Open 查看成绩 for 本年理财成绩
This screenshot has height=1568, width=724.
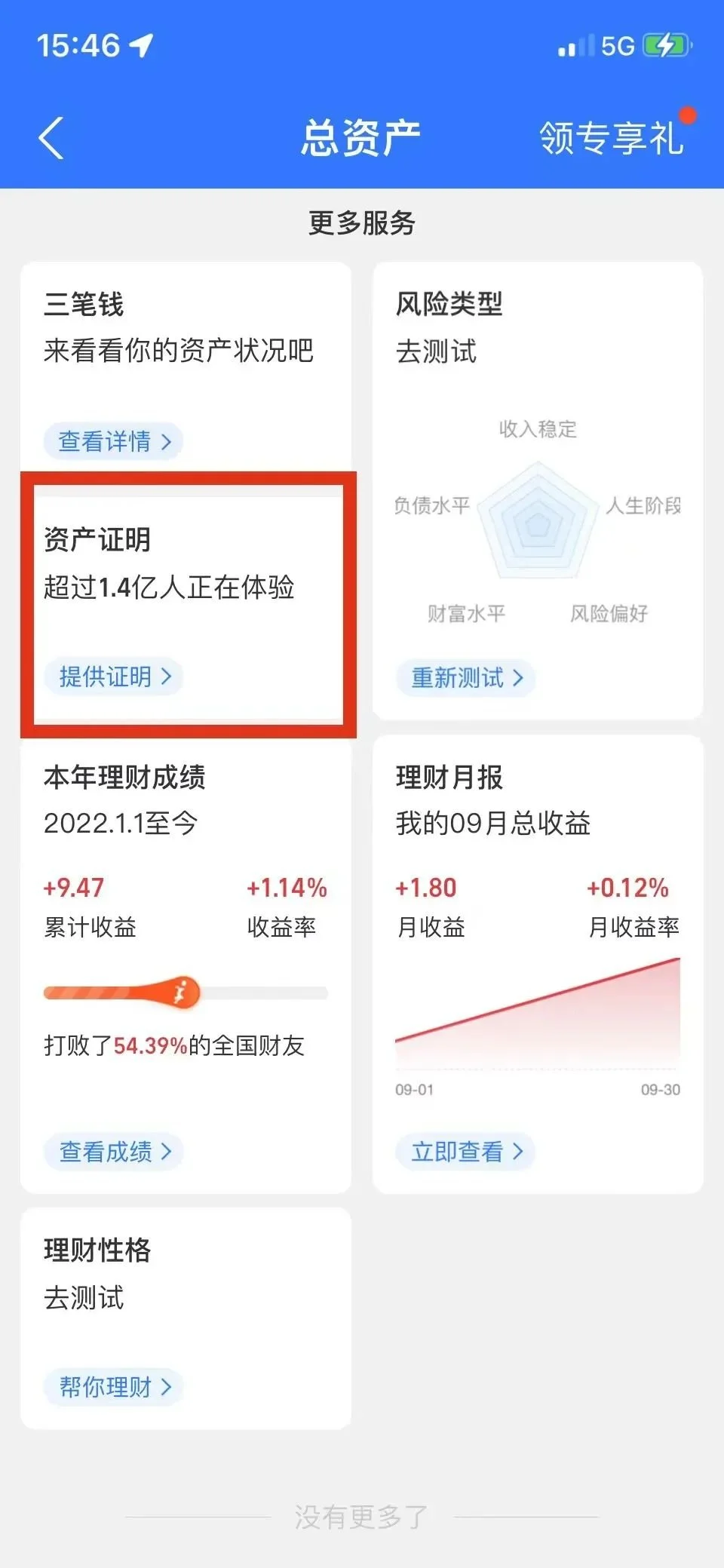[x=114, y=1152]
